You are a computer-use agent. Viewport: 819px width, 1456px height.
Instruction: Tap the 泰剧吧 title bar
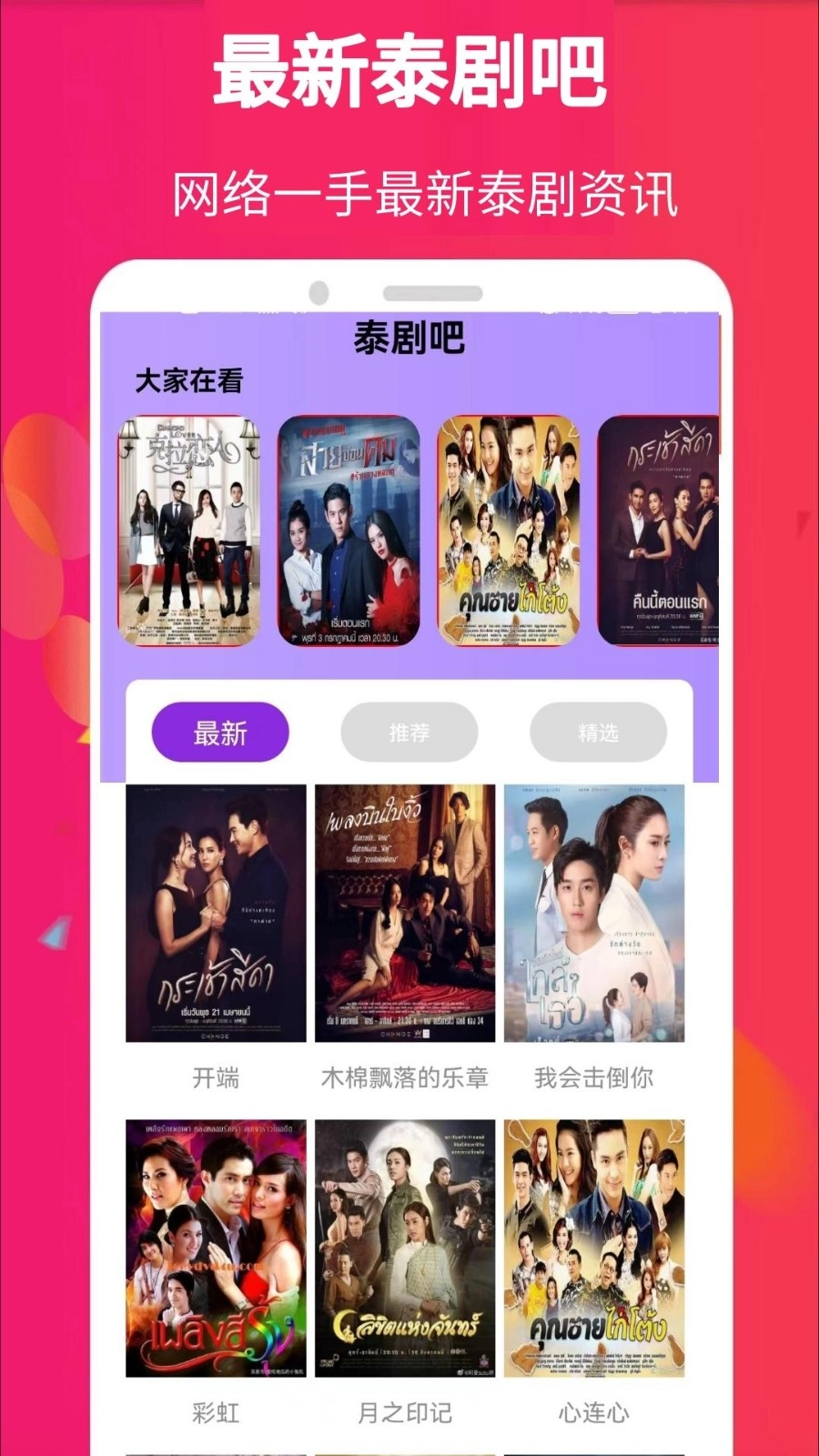[409, 338]
